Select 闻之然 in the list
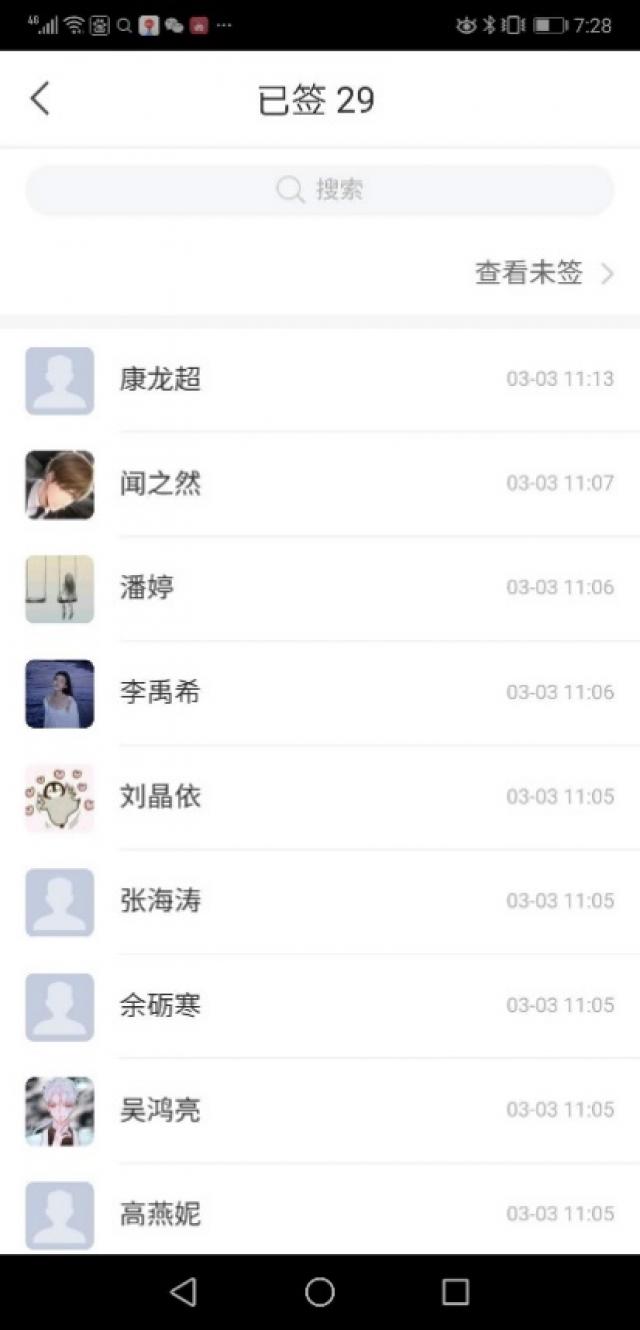Screen dimensions: 640x1330 [x=320, y=484]
